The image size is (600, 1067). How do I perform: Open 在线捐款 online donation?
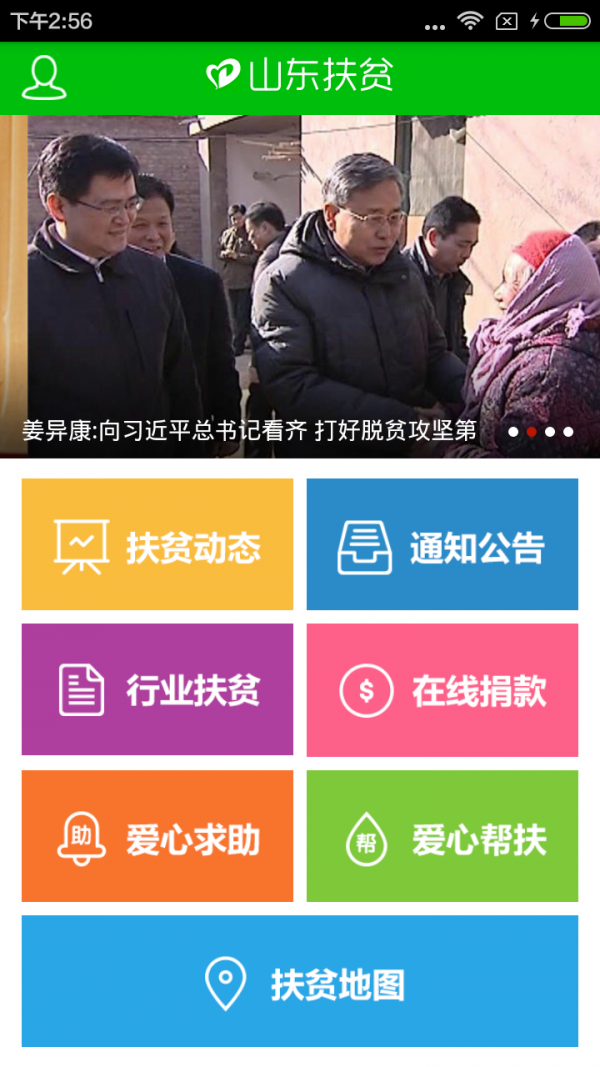[x=442, y=690]
